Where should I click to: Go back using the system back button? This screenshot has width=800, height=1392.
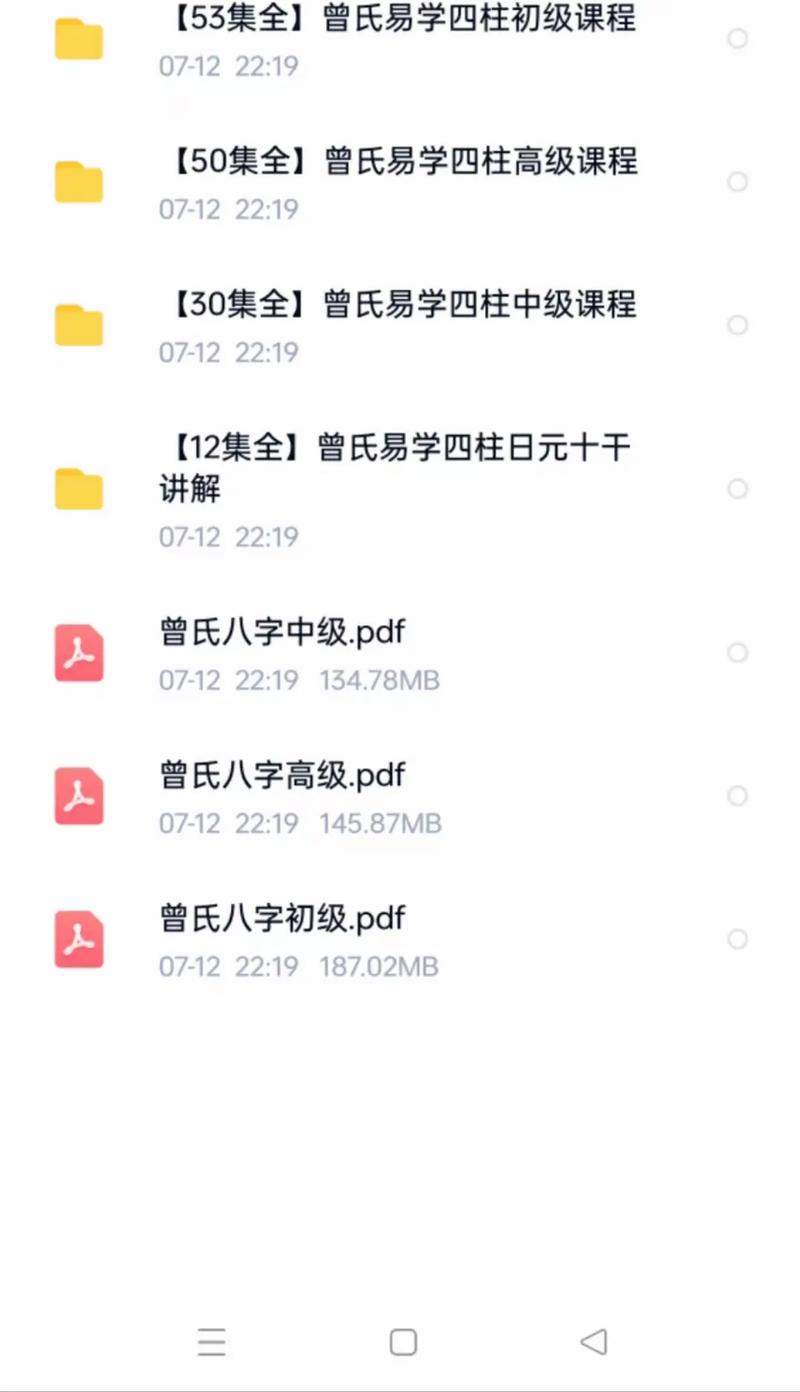594,1341
